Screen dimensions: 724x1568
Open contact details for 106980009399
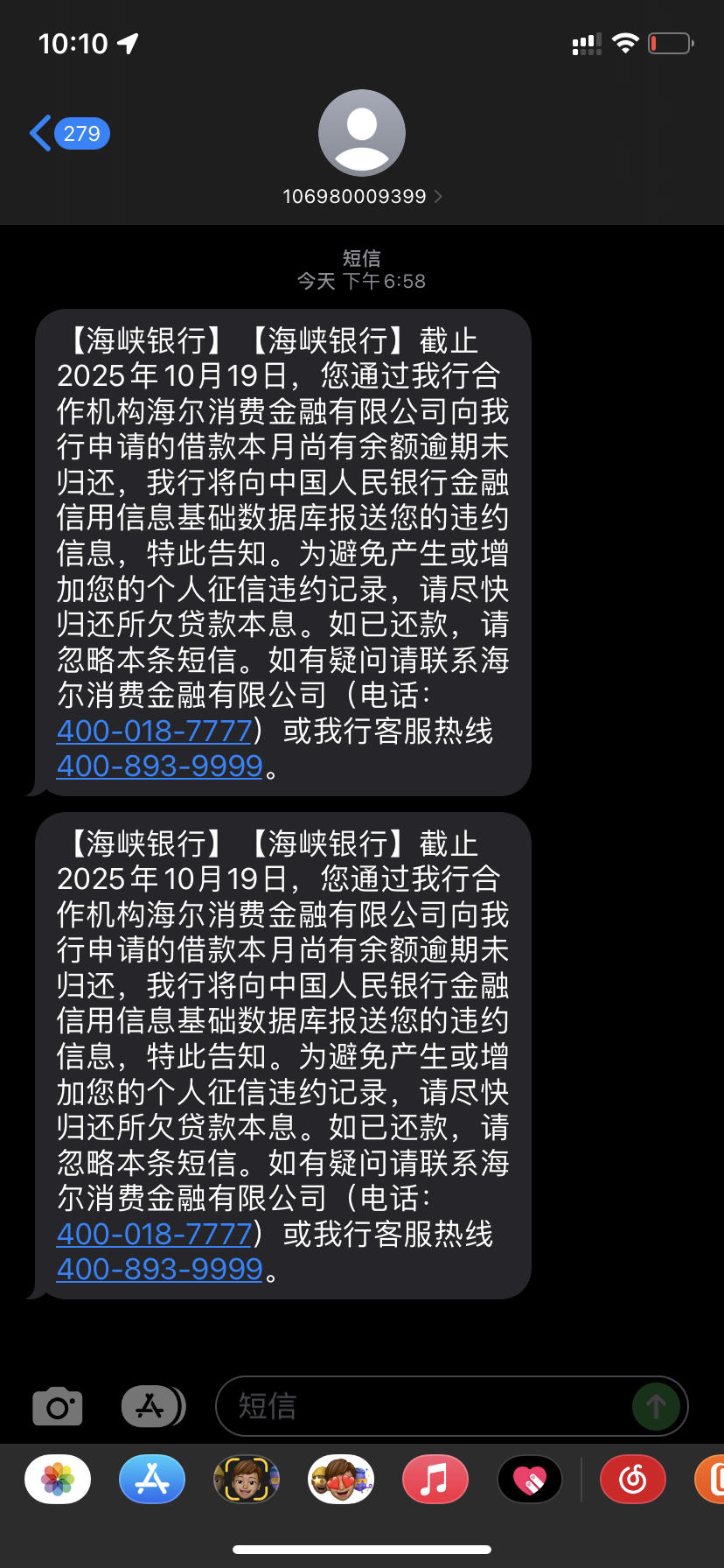(361, 196)
